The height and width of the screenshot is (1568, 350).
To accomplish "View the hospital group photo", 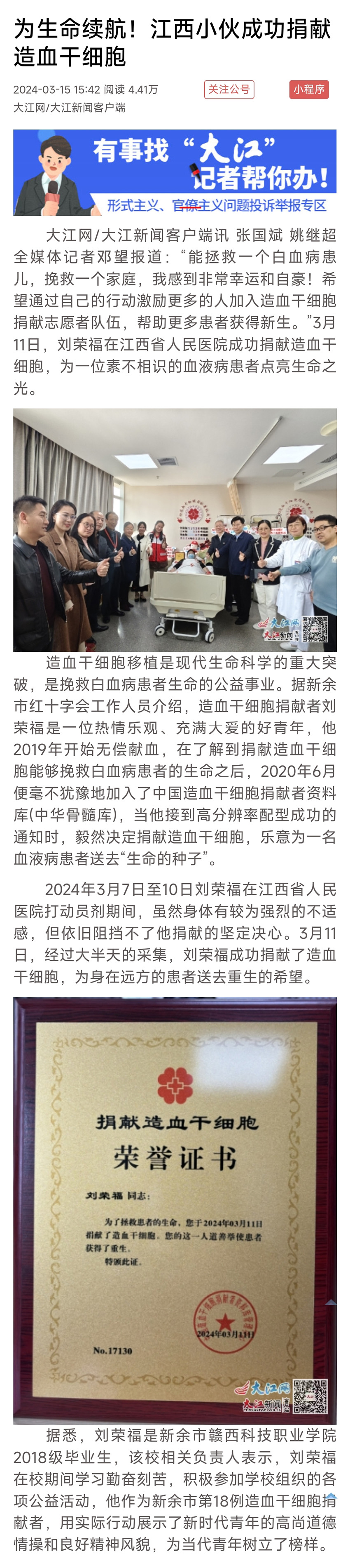I will click(x=175, y=529).
